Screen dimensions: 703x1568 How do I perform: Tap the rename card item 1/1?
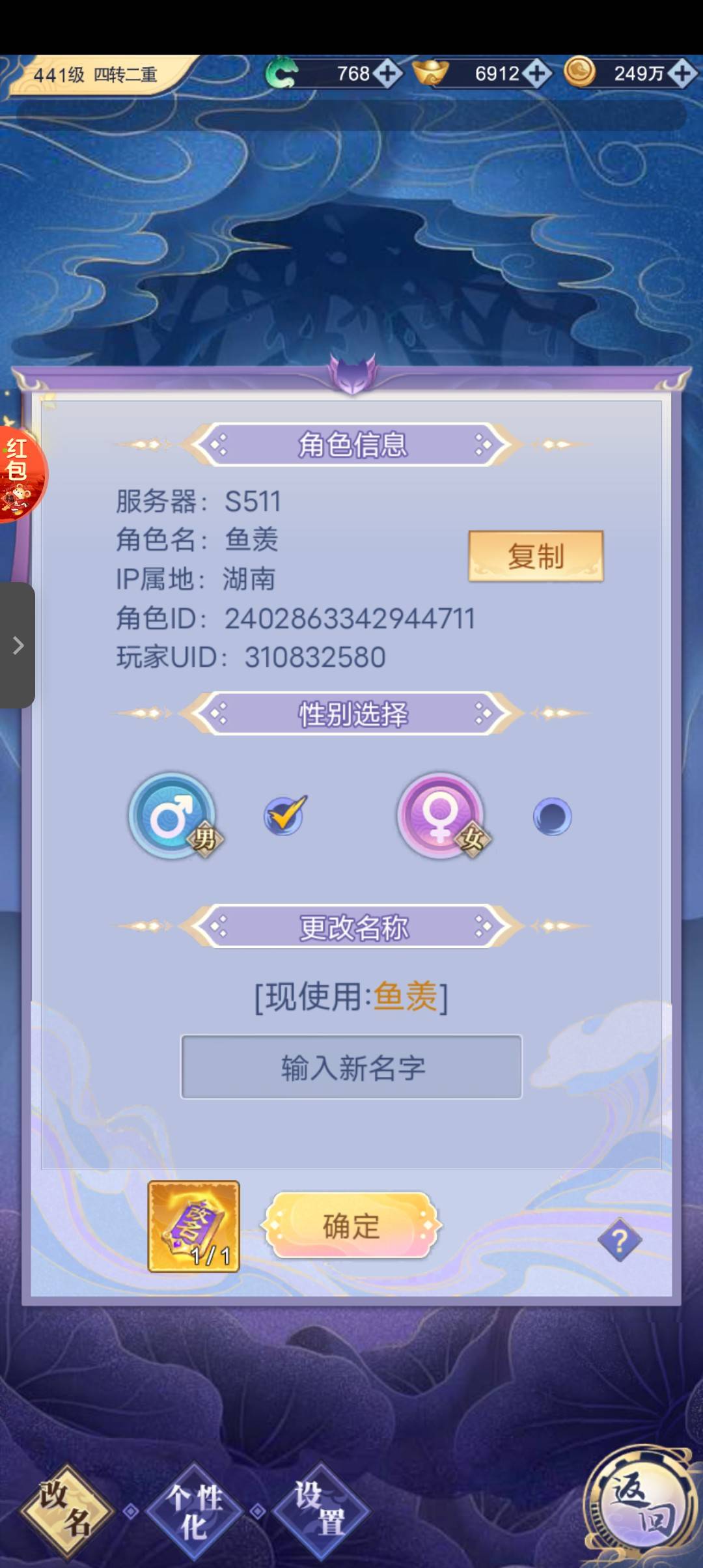coord(194,1226)
